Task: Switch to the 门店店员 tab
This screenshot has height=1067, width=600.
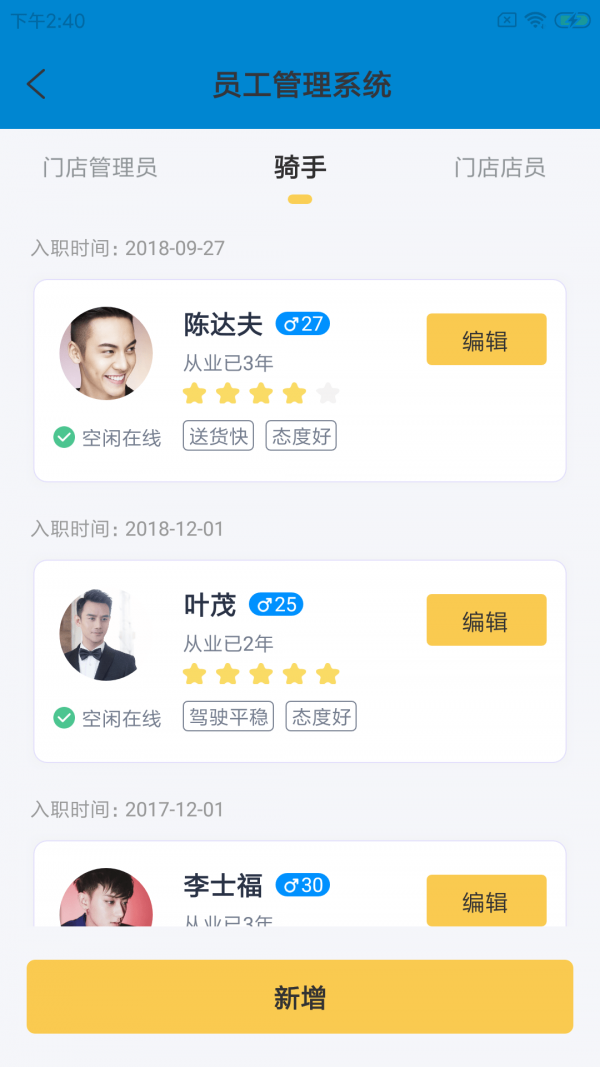Action: [500, 167]
